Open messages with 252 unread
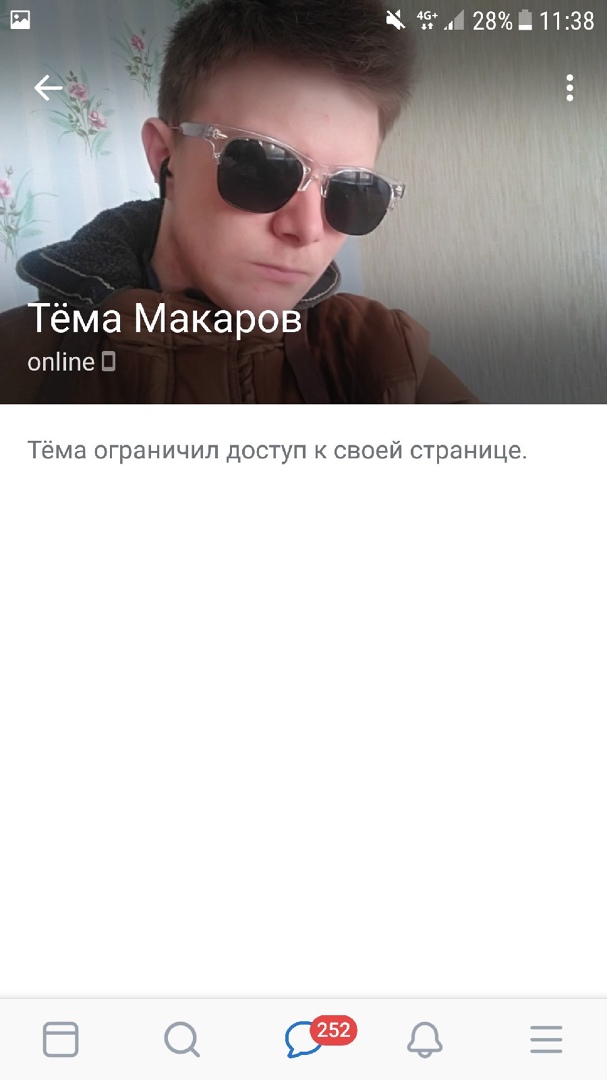The width and height of the screenshot is (607, 1080). tap(304, 1040)
